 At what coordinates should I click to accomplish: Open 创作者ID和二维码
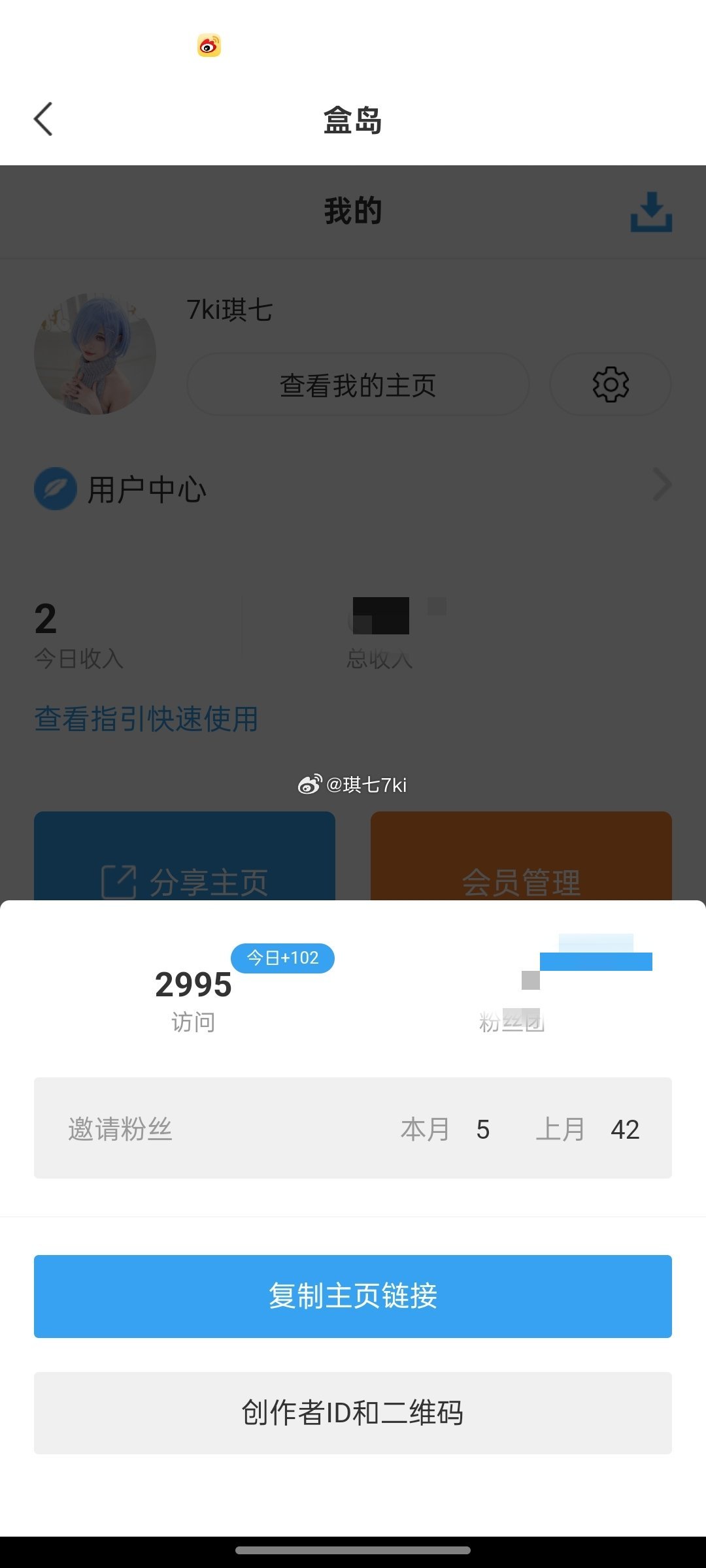click(353, 1413)
